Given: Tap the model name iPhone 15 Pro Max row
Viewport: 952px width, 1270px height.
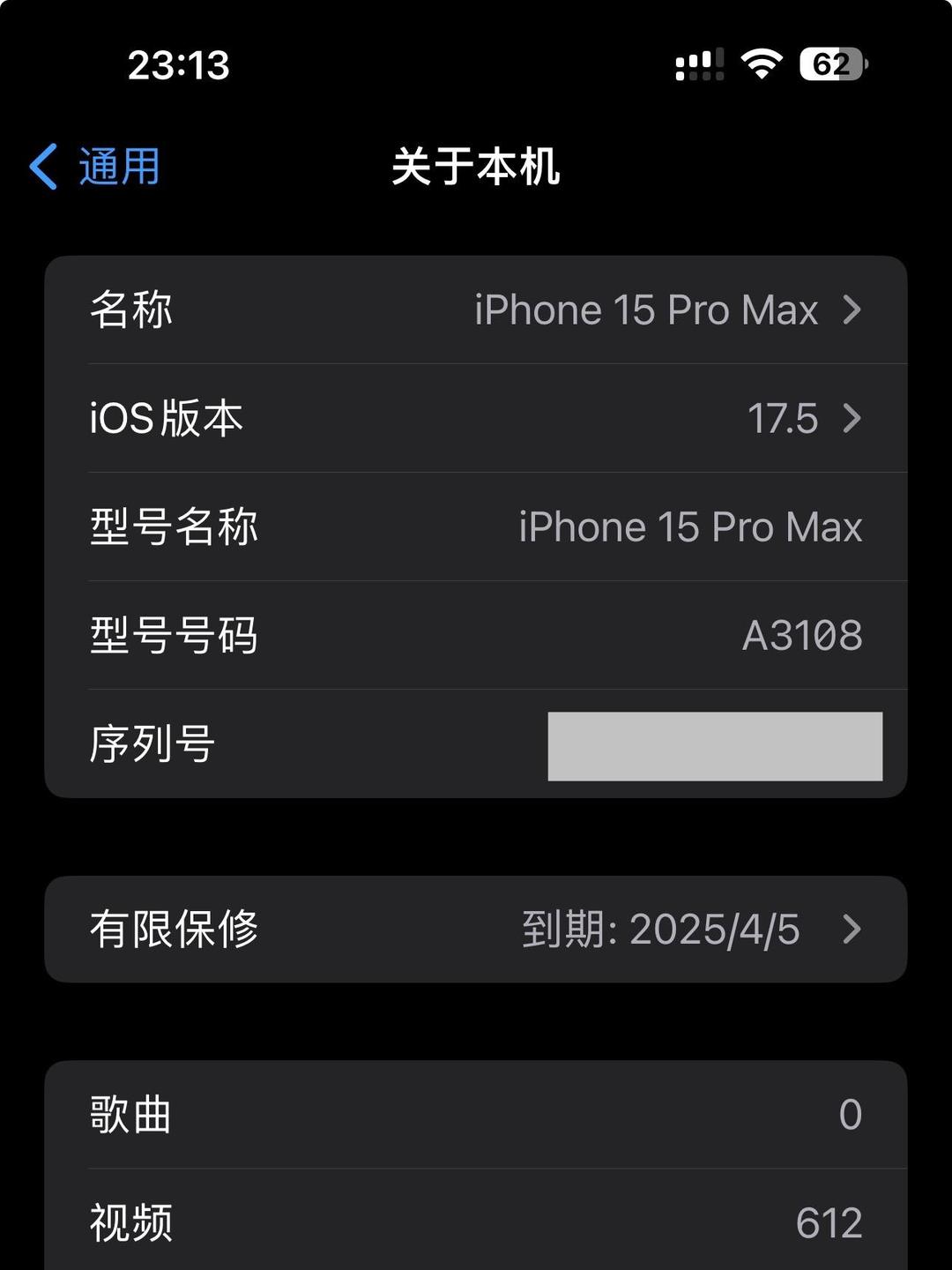Looking at the screenshot, I should click(476, 527).
